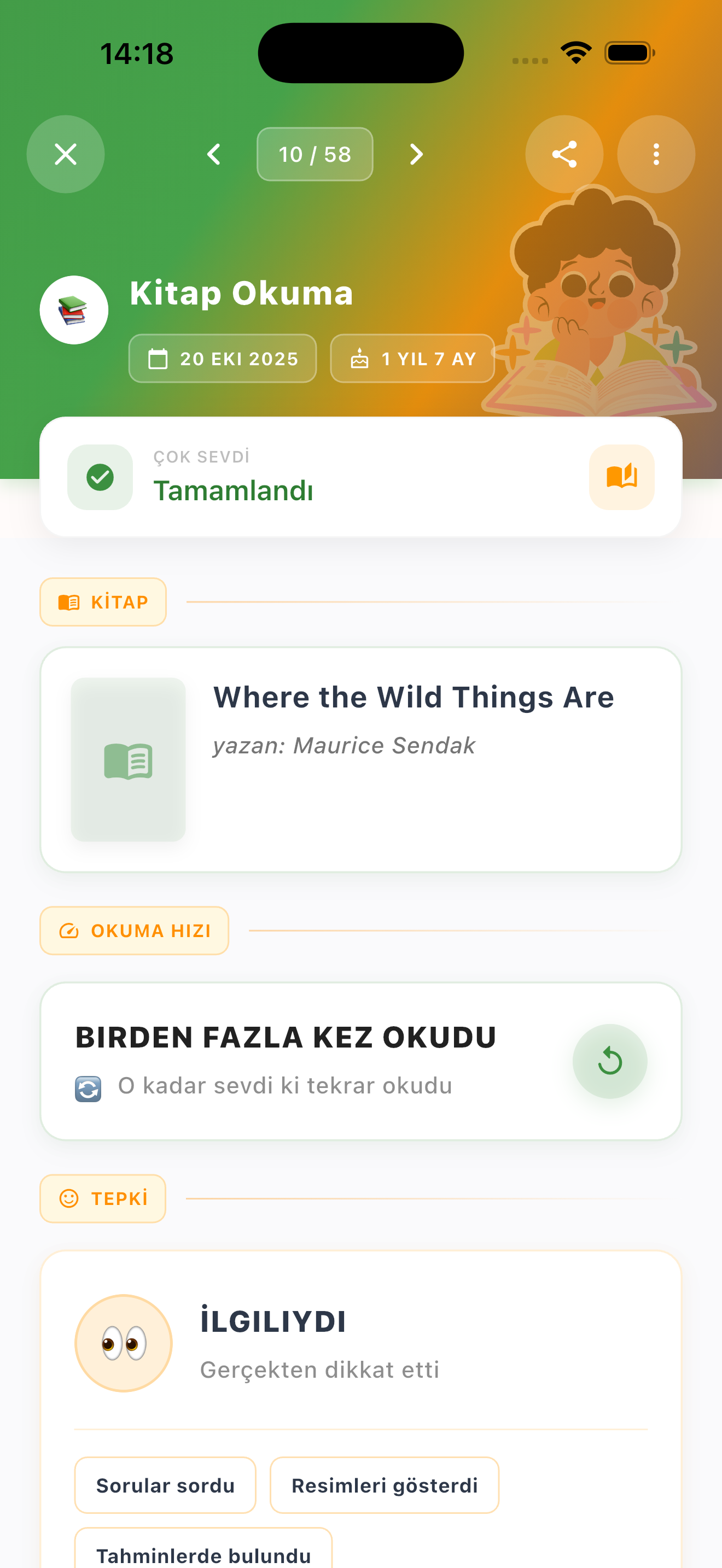This screenshot has height=1568, width=722.
Task: Select the KİTAP section label
Action: point(102,601)
